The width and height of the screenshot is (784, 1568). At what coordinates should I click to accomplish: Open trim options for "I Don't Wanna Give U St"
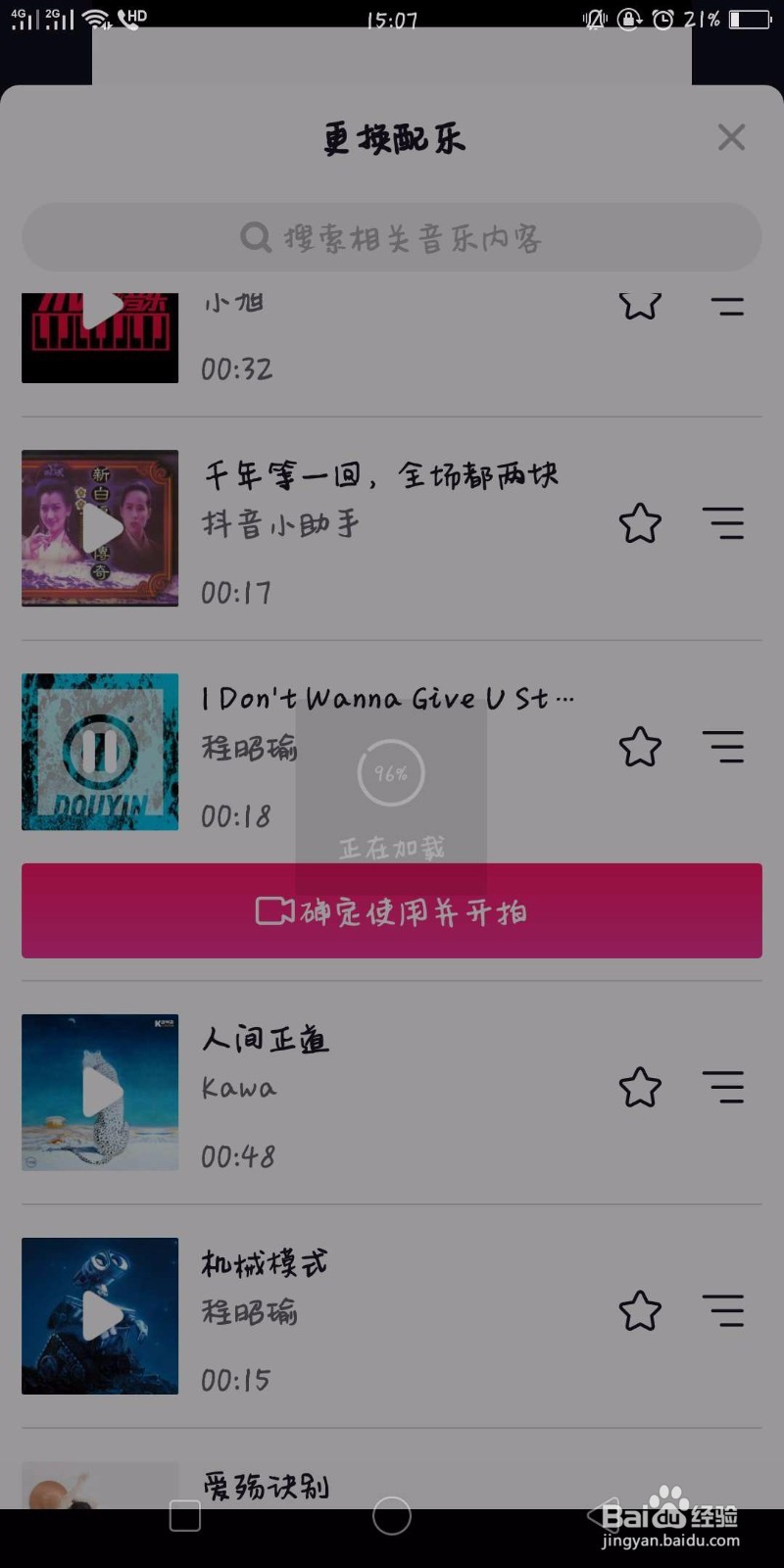point(723,747)
